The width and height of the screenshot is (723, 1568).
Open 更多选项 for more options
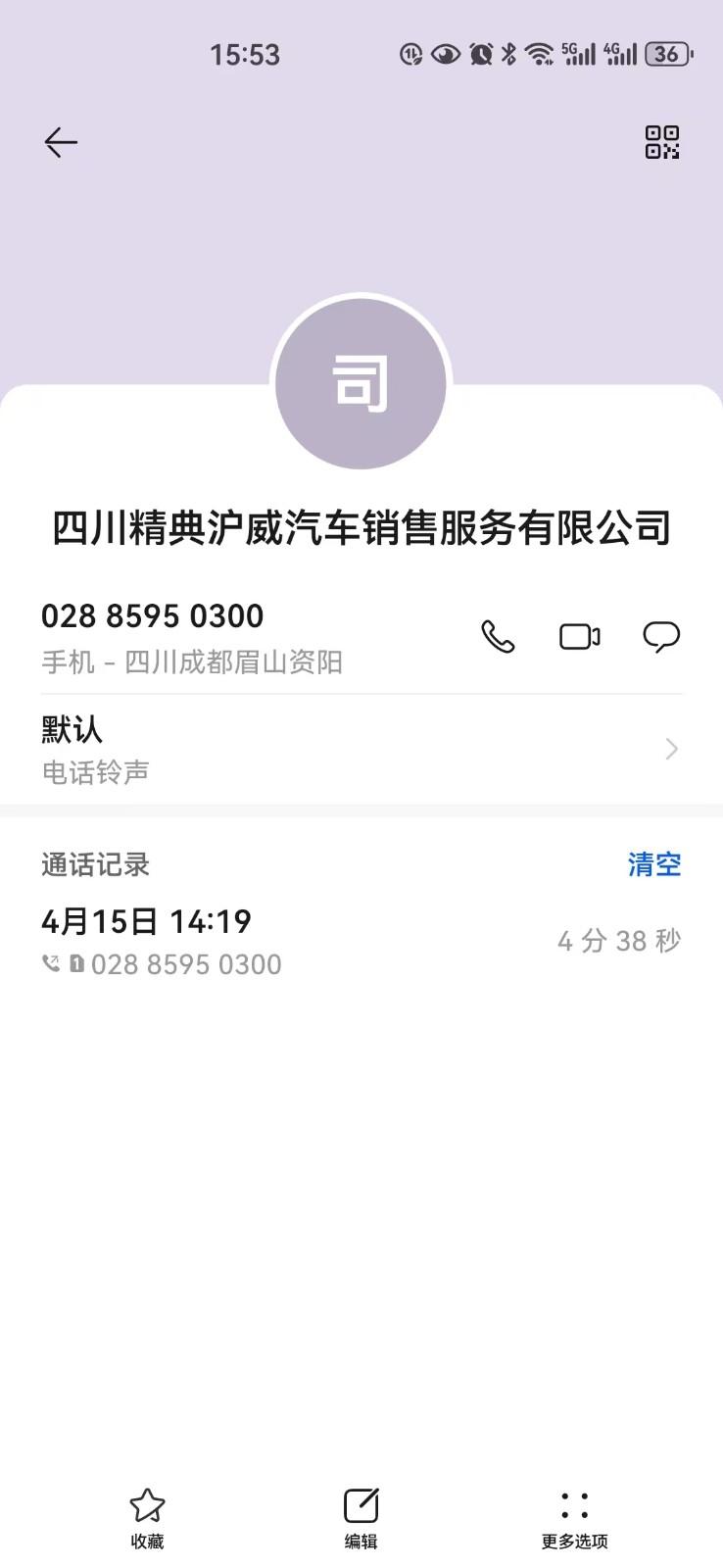click(x=574, y=1517)
